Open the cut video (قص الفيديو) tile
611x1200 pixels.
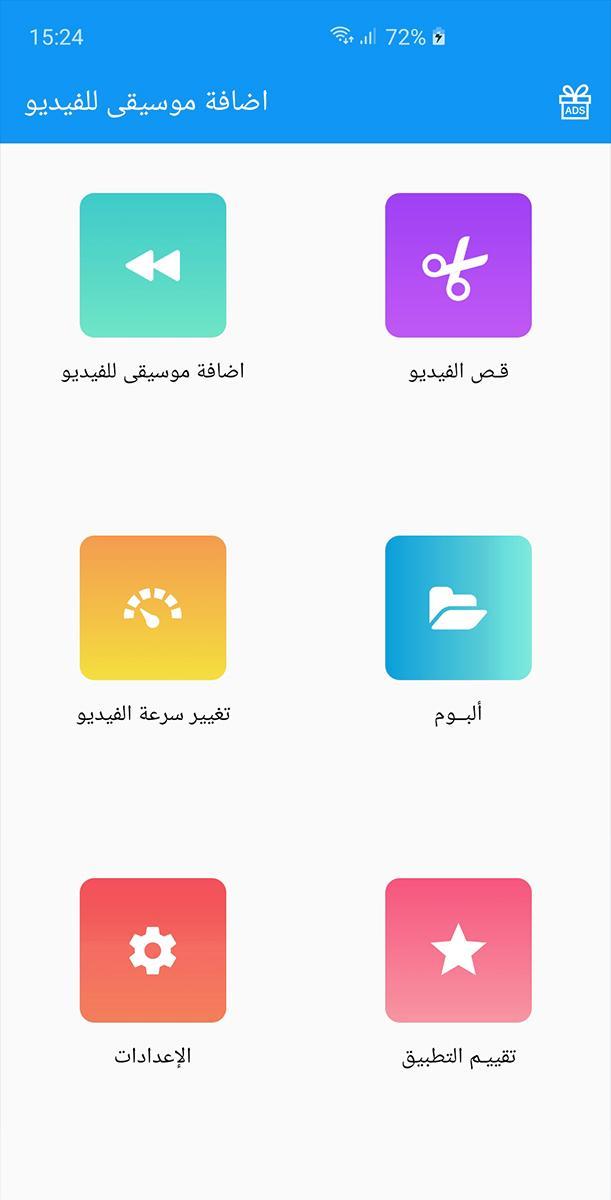[458, 265]
